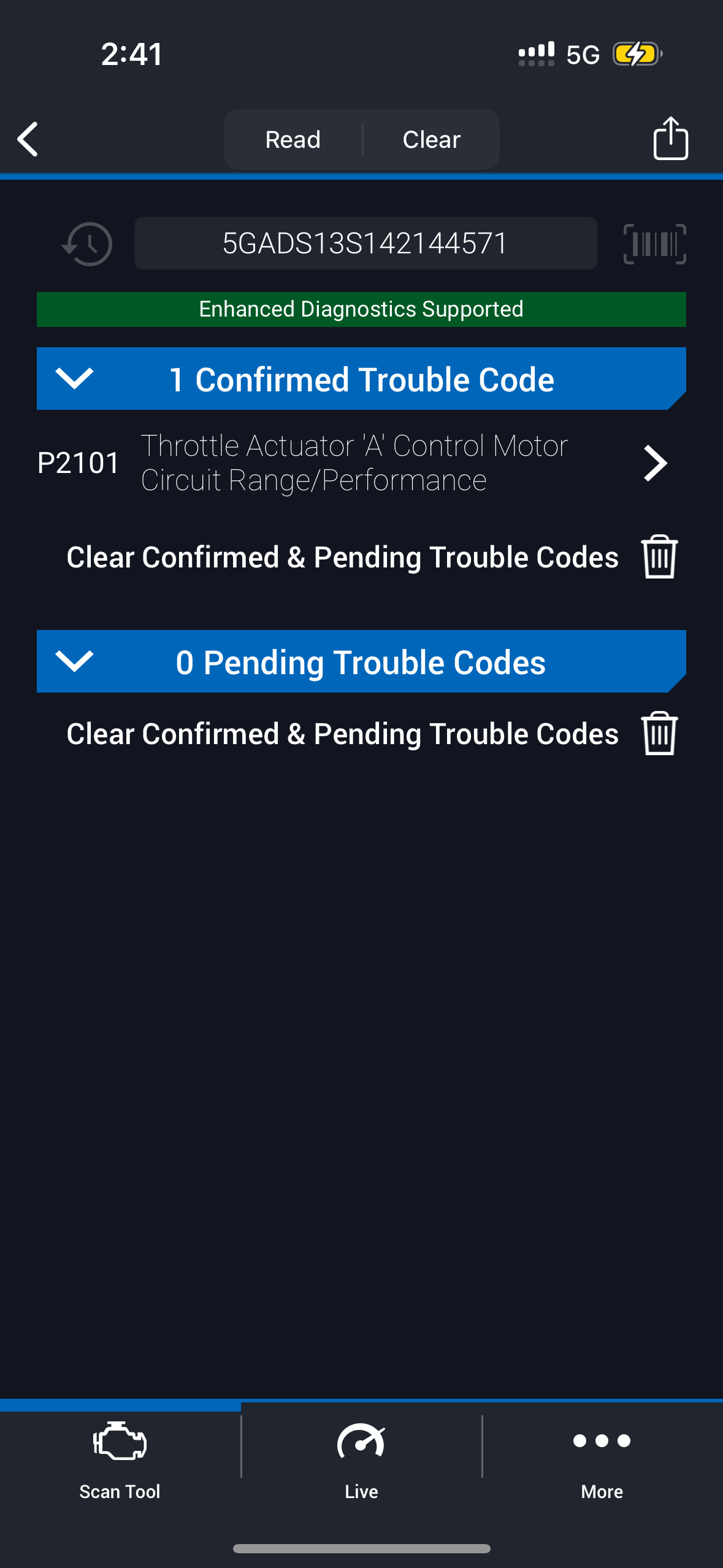Clear codes under the P2101 entry
This screenshot has height=1568, width=723.
659,557
